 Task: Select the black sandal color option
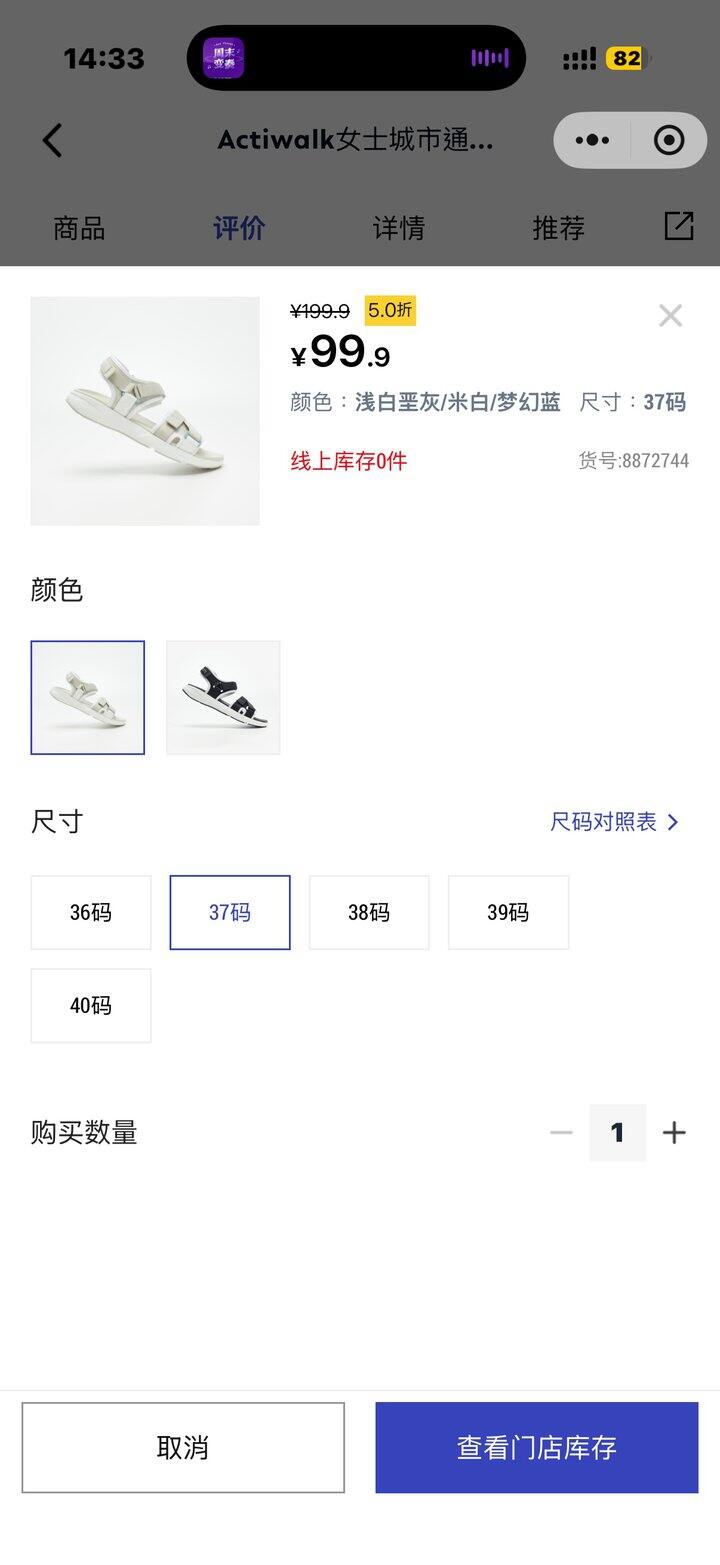tap(223, 697)
